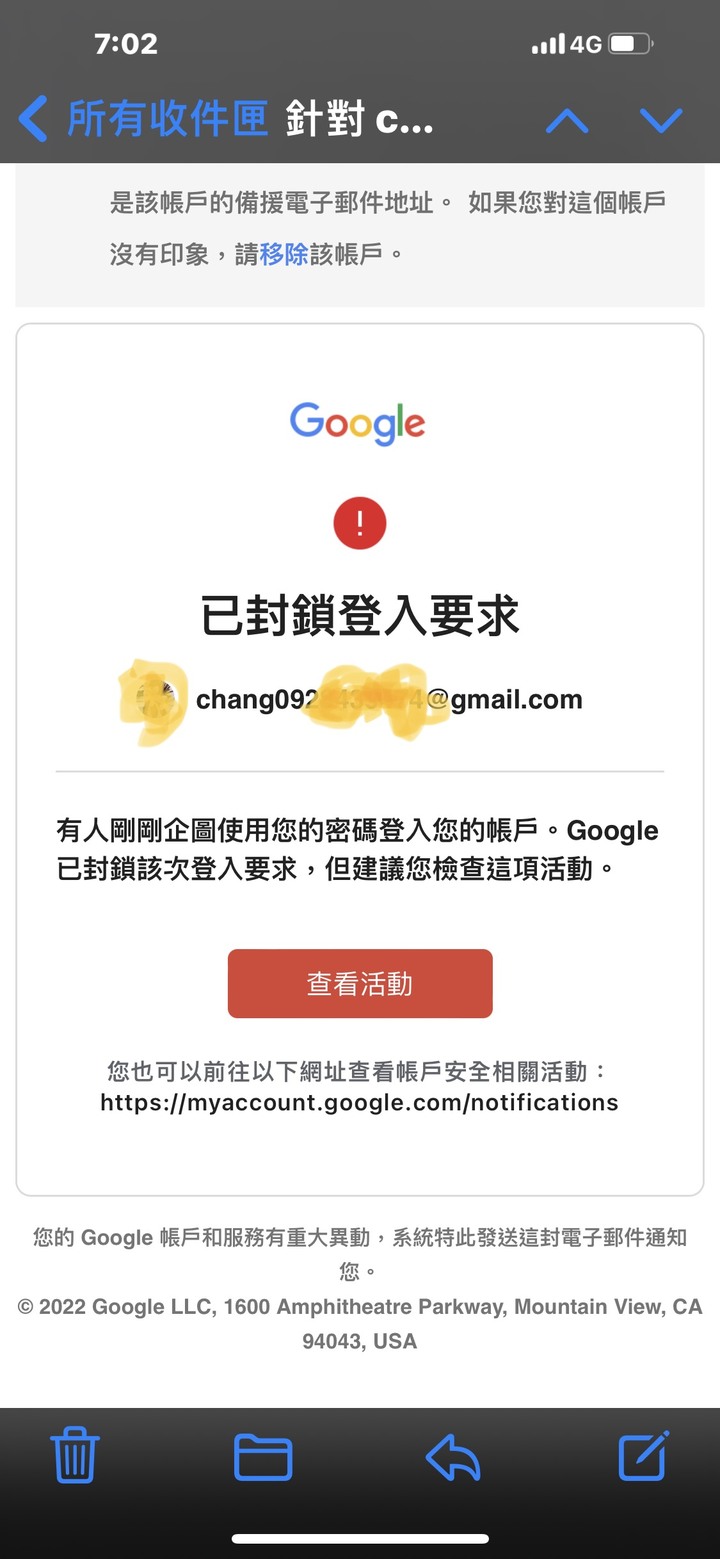This screenshot has height=1559, width=720.
Task: Go to the next message with down arrow
Action: (x=661, y=121)
